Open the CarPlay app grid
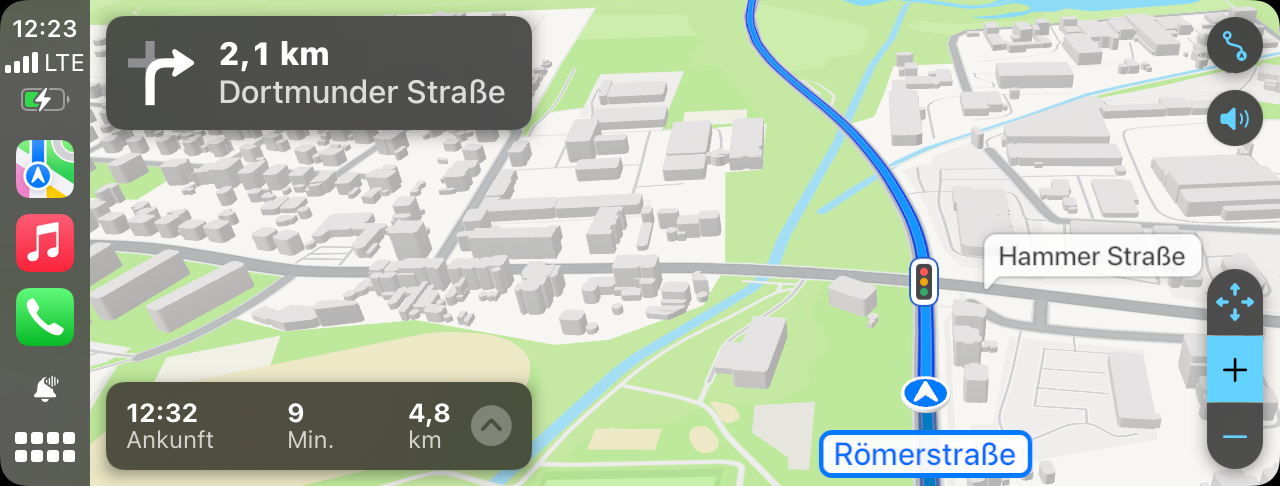Screen dimensions: 1280x486 (x=45, y=447)
